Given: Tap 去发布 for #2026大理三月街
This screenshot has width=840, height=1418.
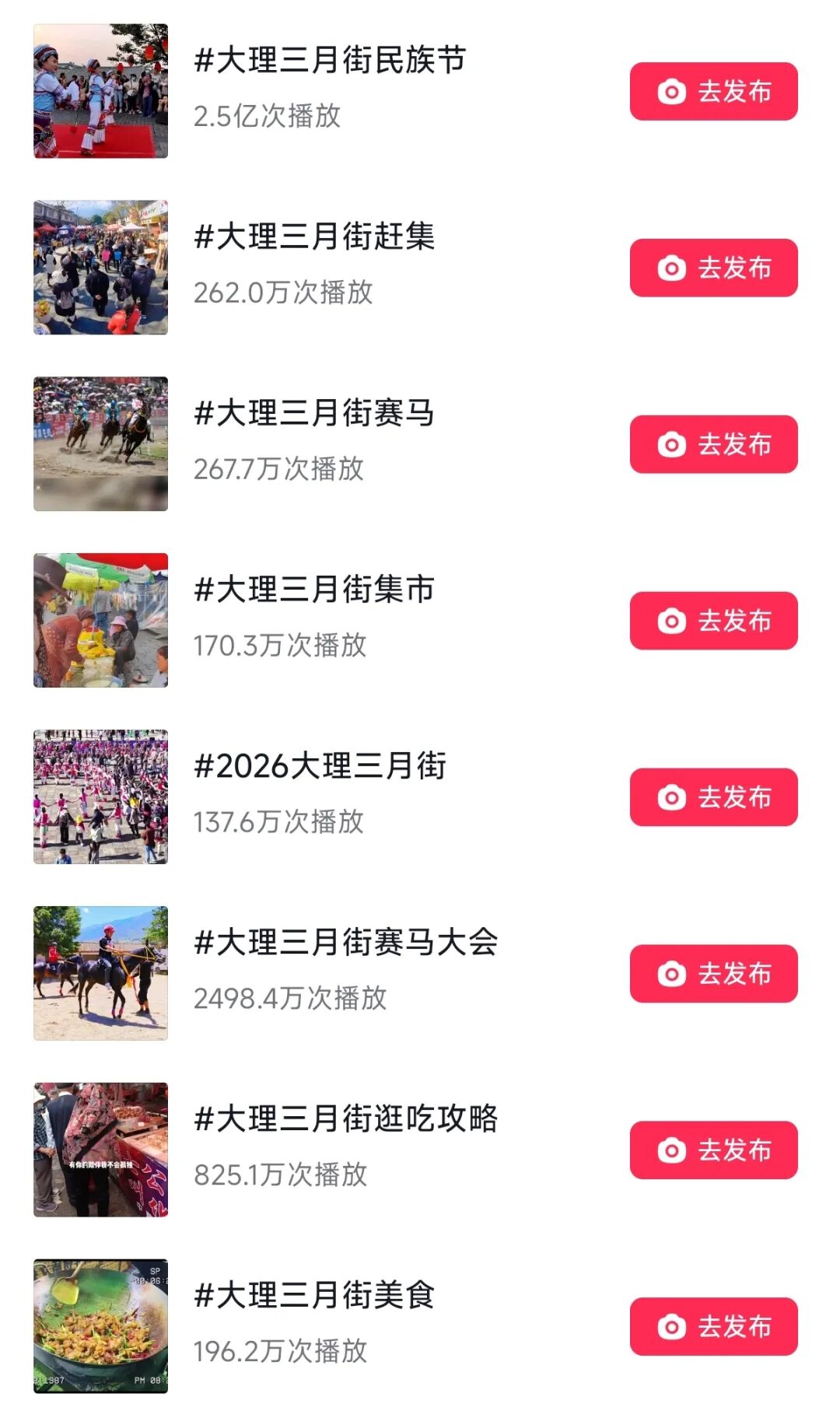Looking at the screenshot, I should click(x=713, y=797).
